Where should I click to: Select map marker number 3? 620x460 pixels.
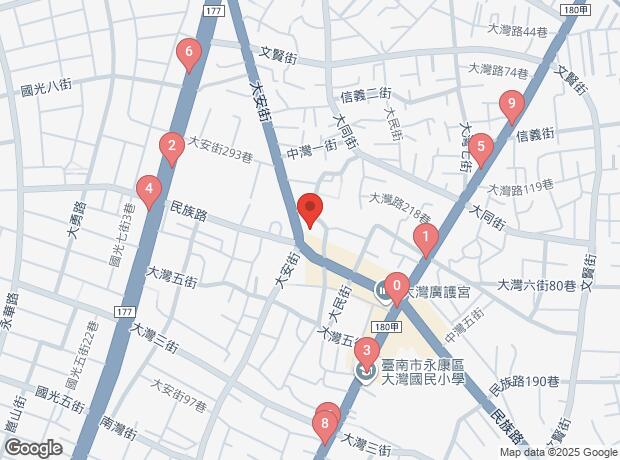pyautogui.click(x=367, y=350)
